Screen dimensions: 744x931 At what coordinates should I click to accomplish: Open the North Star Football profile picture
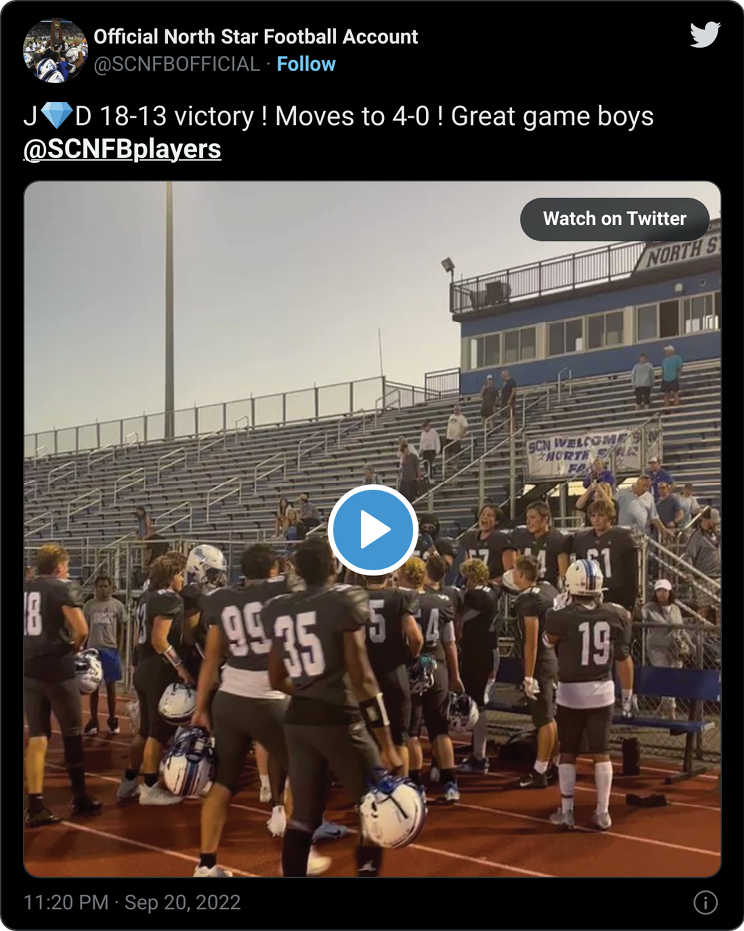click(55, 50)
